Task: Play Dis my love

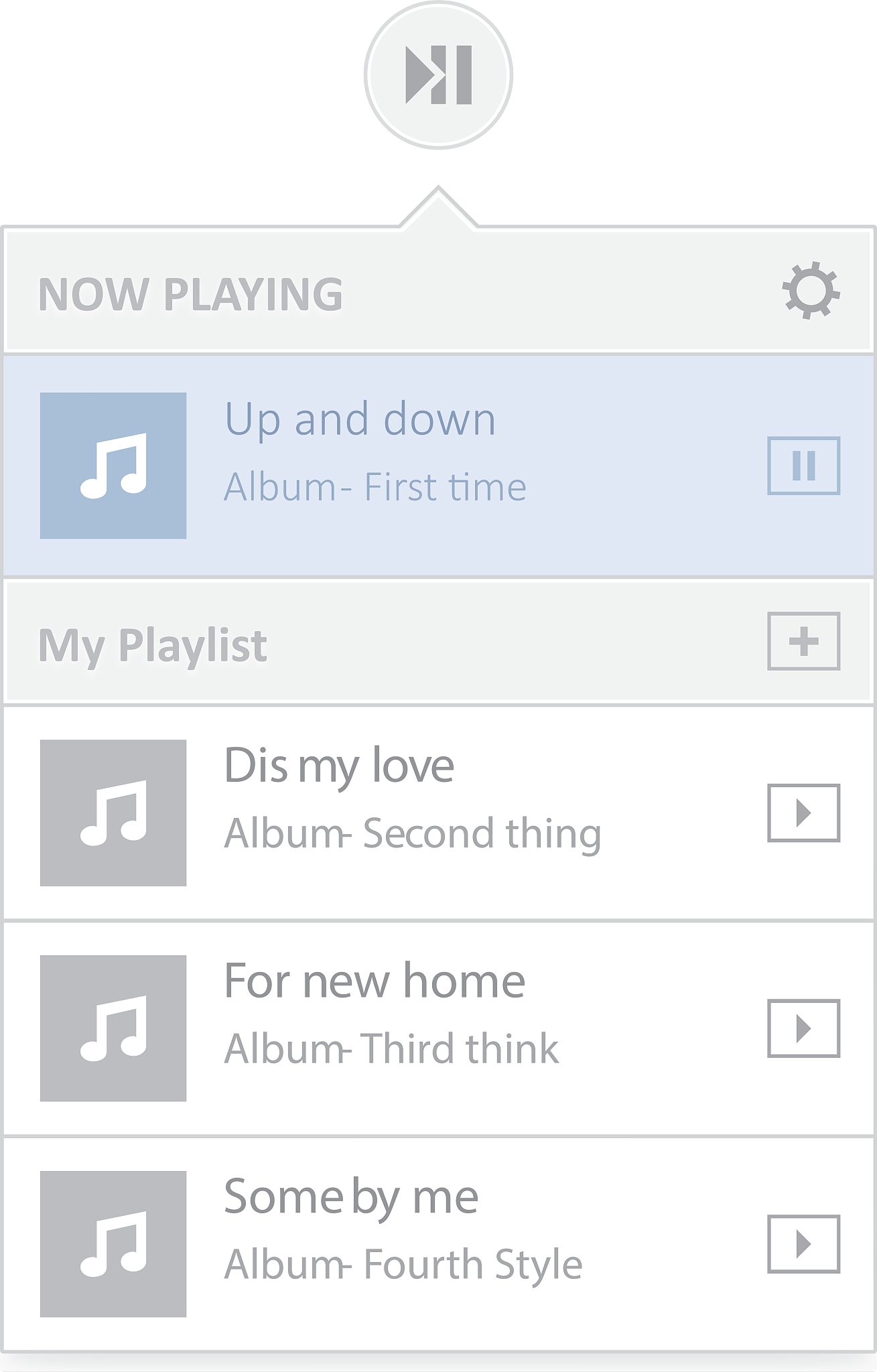Action: 803,813
